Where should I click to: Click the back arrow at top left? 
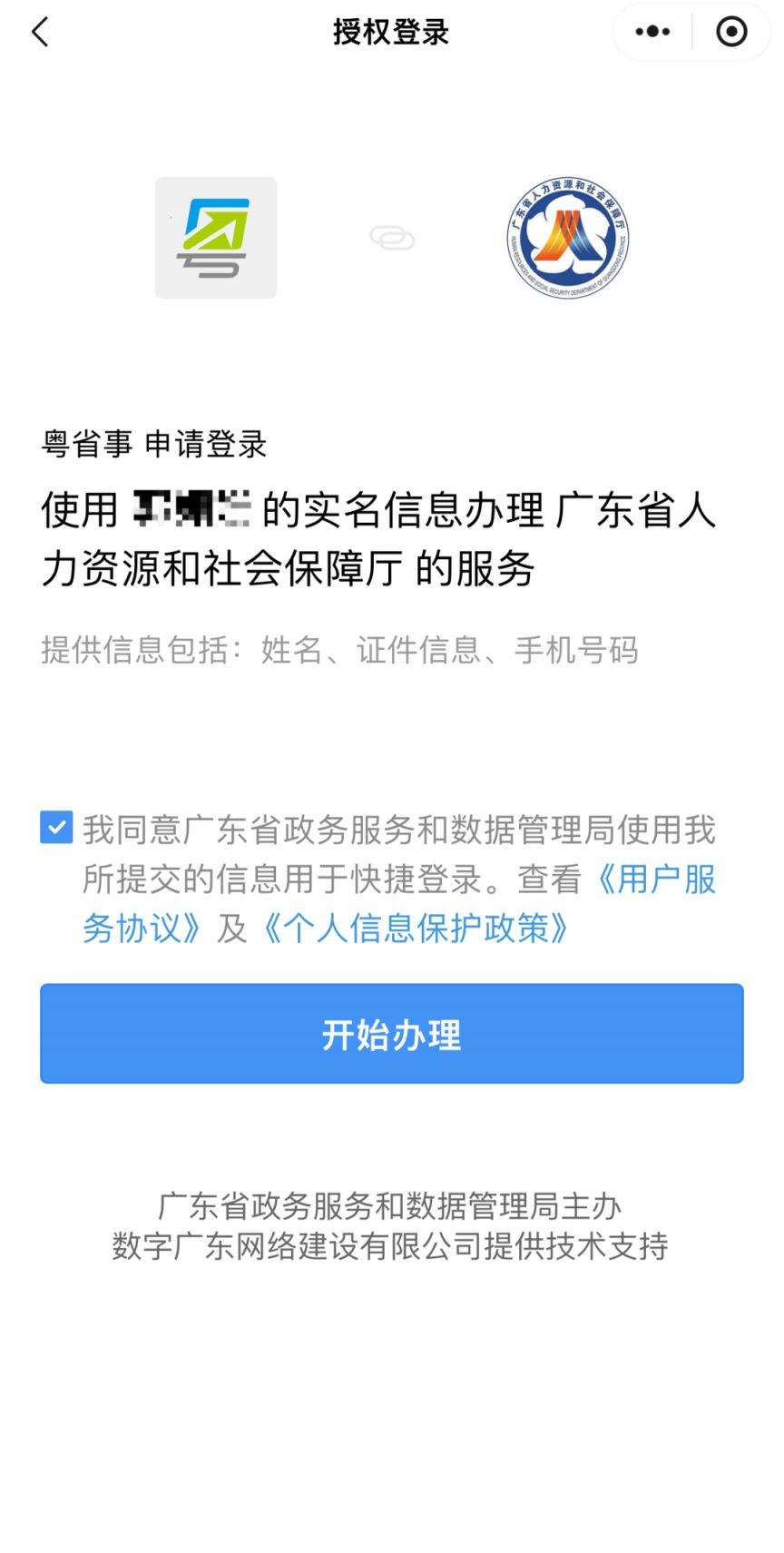pyautogui.click(x=38, y=31)
